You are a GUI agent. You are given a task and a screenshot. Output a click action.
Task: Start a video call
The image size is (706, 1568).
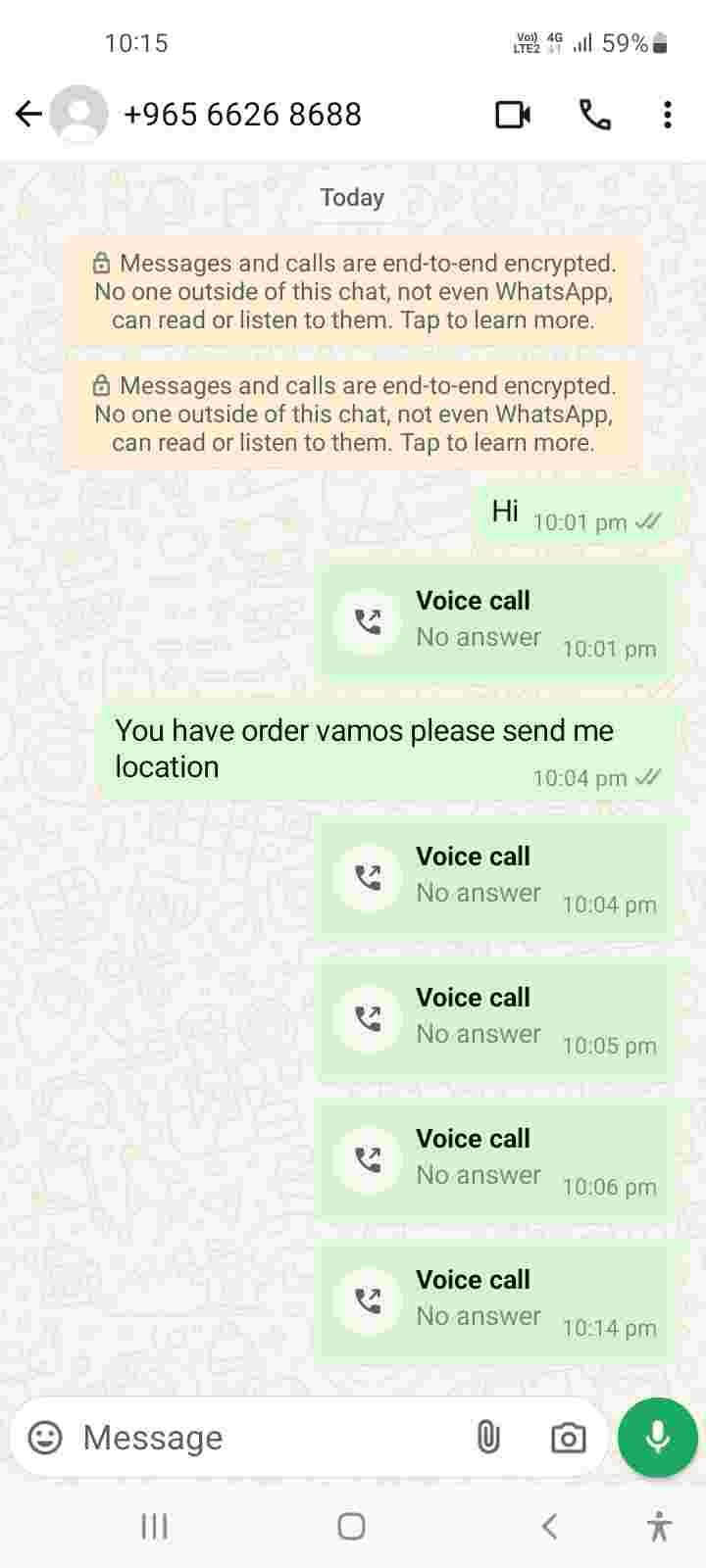coord(512,115)
